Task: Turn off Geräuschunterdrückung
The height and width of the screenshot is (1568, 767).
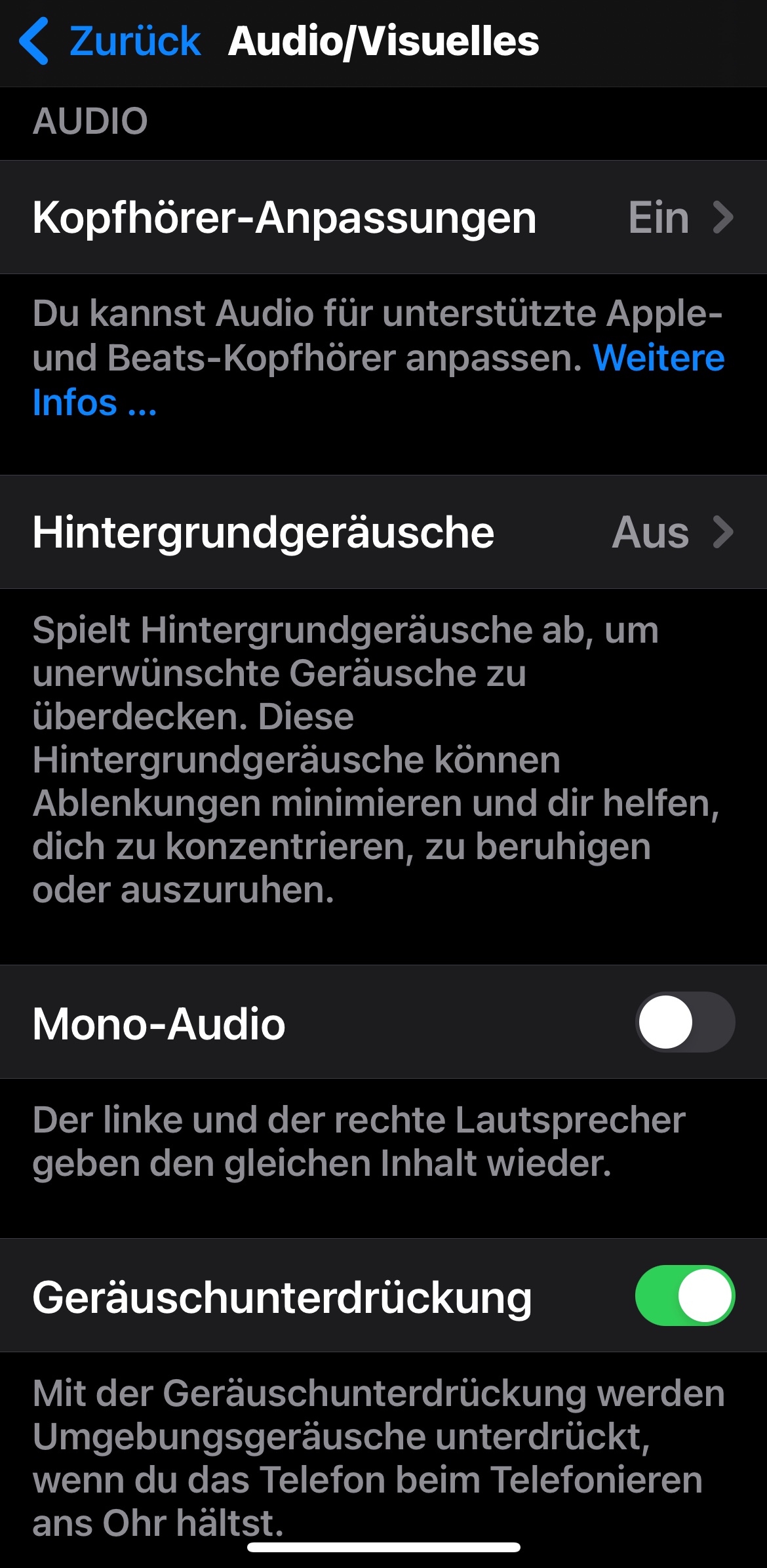Action: 684,1296
